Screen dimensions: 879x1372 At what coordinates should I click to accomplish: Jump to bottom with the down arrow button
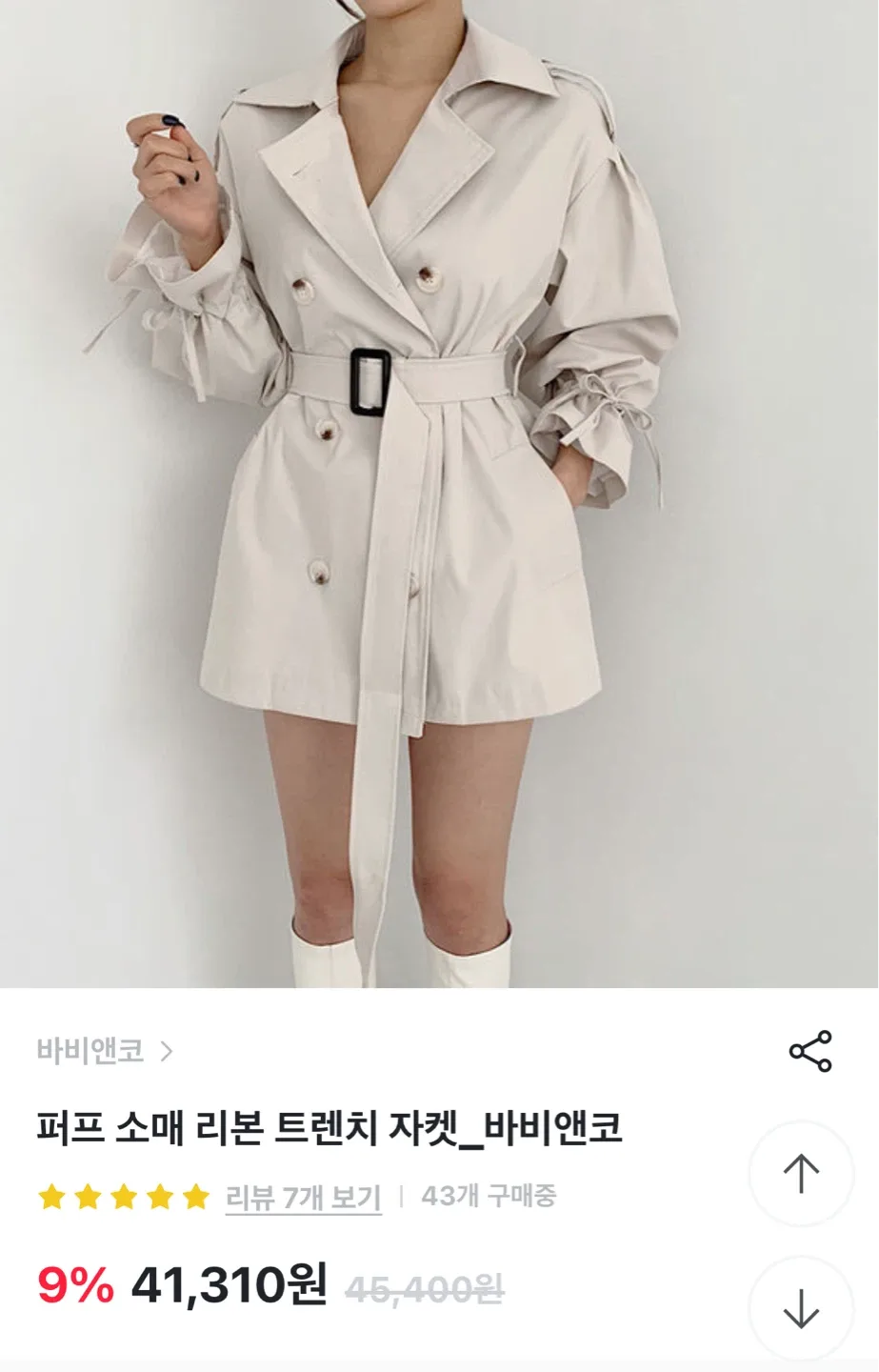coord(801,1308)
